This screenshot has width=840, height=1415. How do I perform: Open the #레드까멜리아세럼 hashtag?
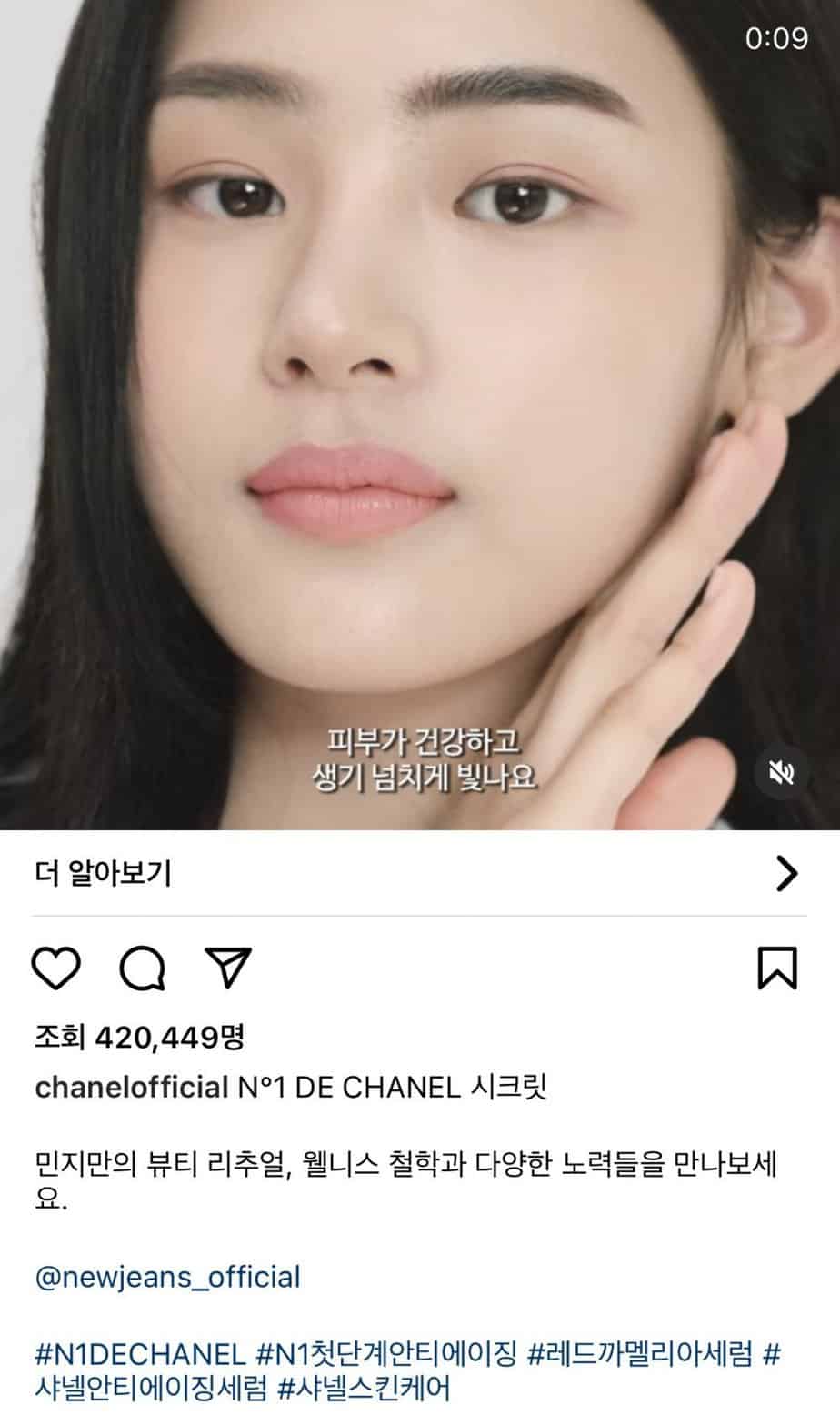pyautogui.click(x=640, y=1355)
